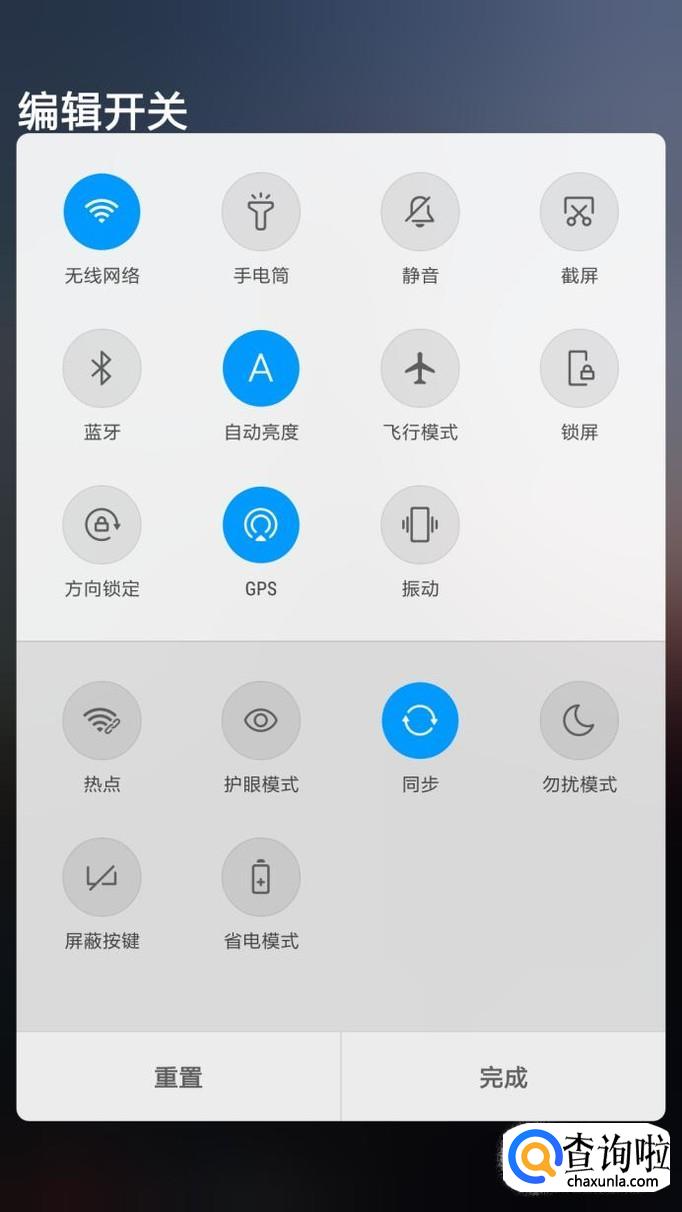The height and width of the screenshot is (1212, 682).
Task: Toggle the 无线网络 Wi-Fi switch
Action: point(102,212)
